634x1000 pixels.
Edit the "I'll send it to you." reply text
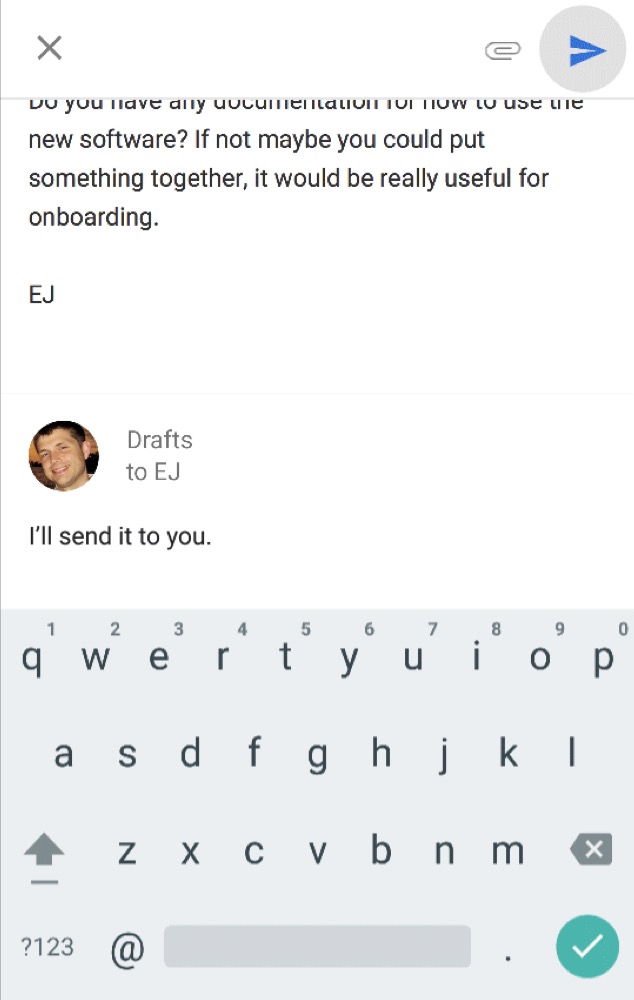pyautogui.click(x=120, y=537)
